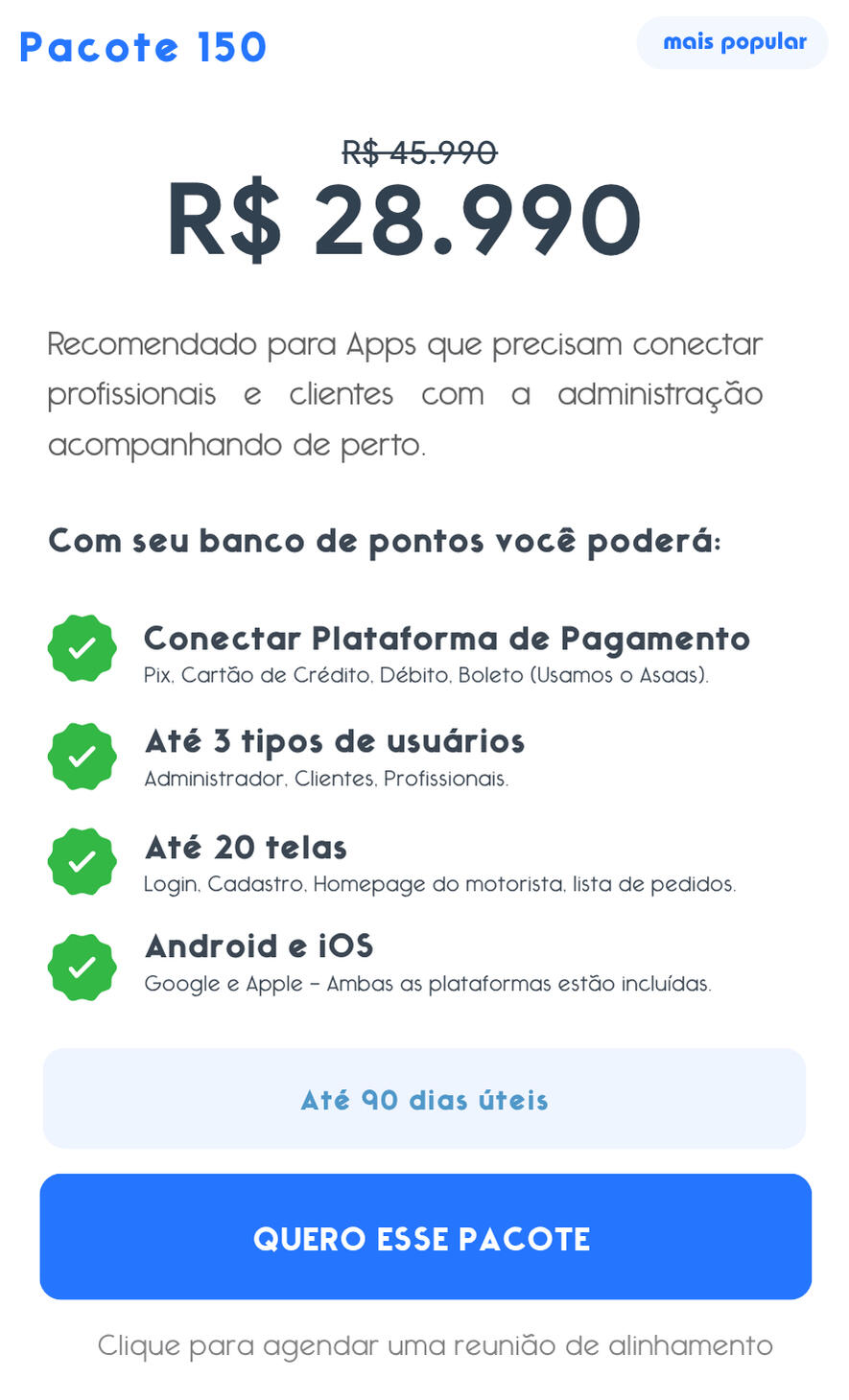Image resolution: width=849 pixels, height=1400 pixels.
Task: Choose the package via Quero Esse Pacote
Action: (425, 1237)
